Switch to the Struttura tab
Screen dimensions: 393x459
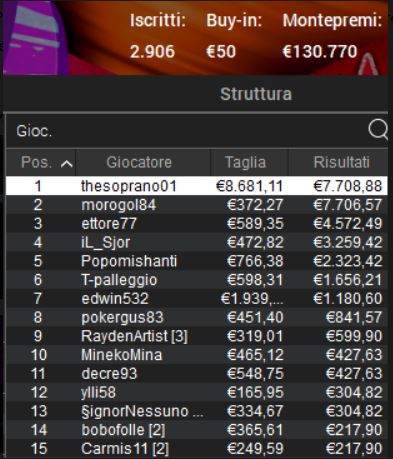[256, 94]
